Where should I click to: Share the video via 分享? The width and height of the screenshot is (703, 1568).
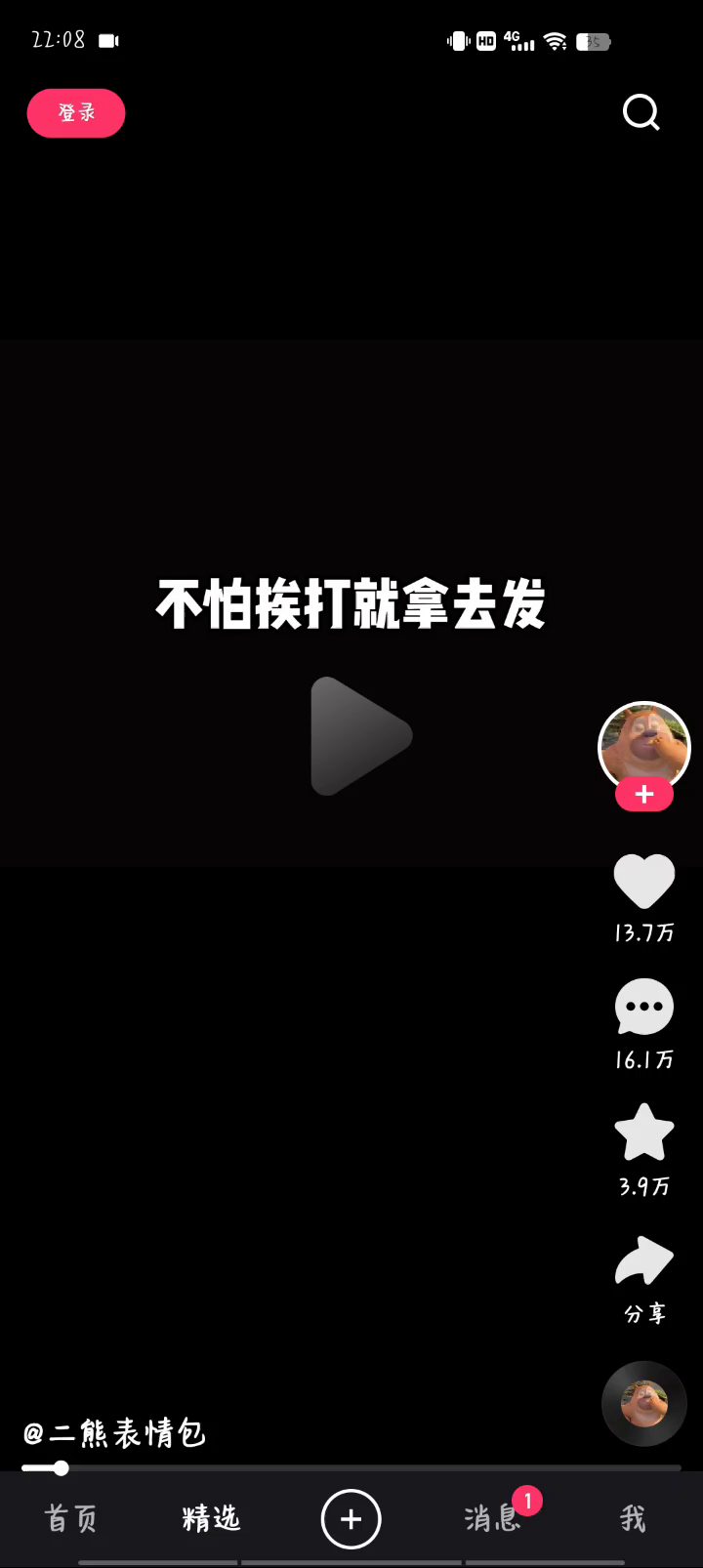click(643, 1261)
